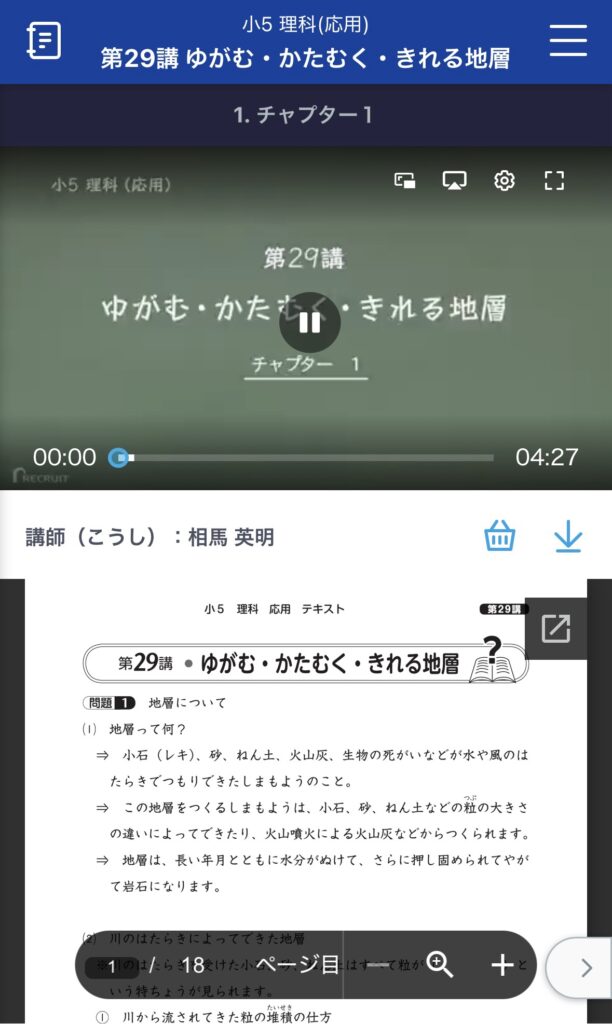Zoom in with the plus button
Screen dimensions: 612x1024
tap(502, 965)
